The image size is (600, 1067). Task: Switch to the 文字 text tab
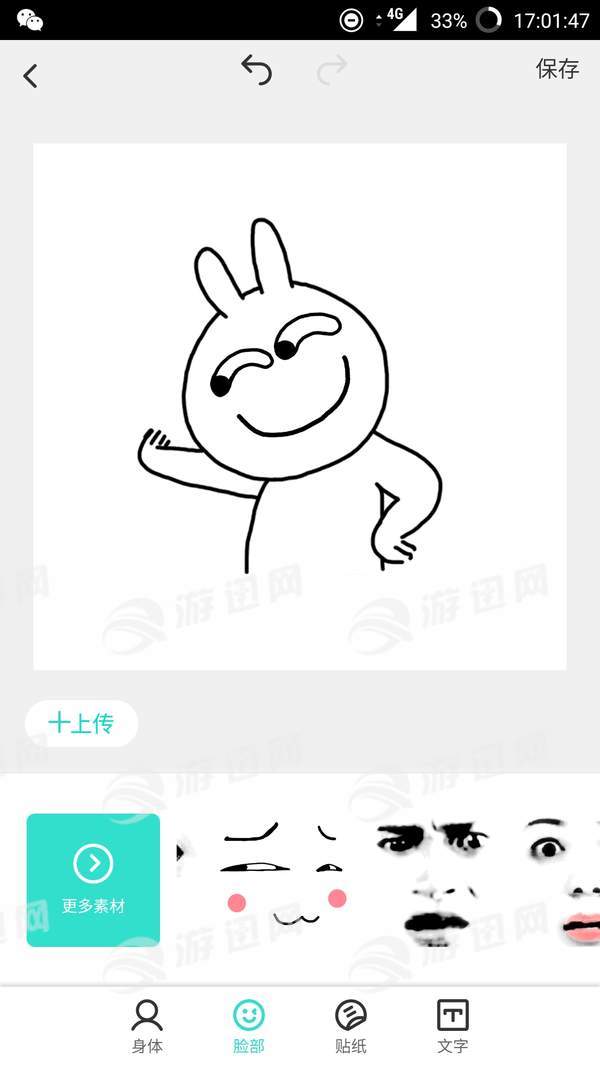coord(452,1026)
